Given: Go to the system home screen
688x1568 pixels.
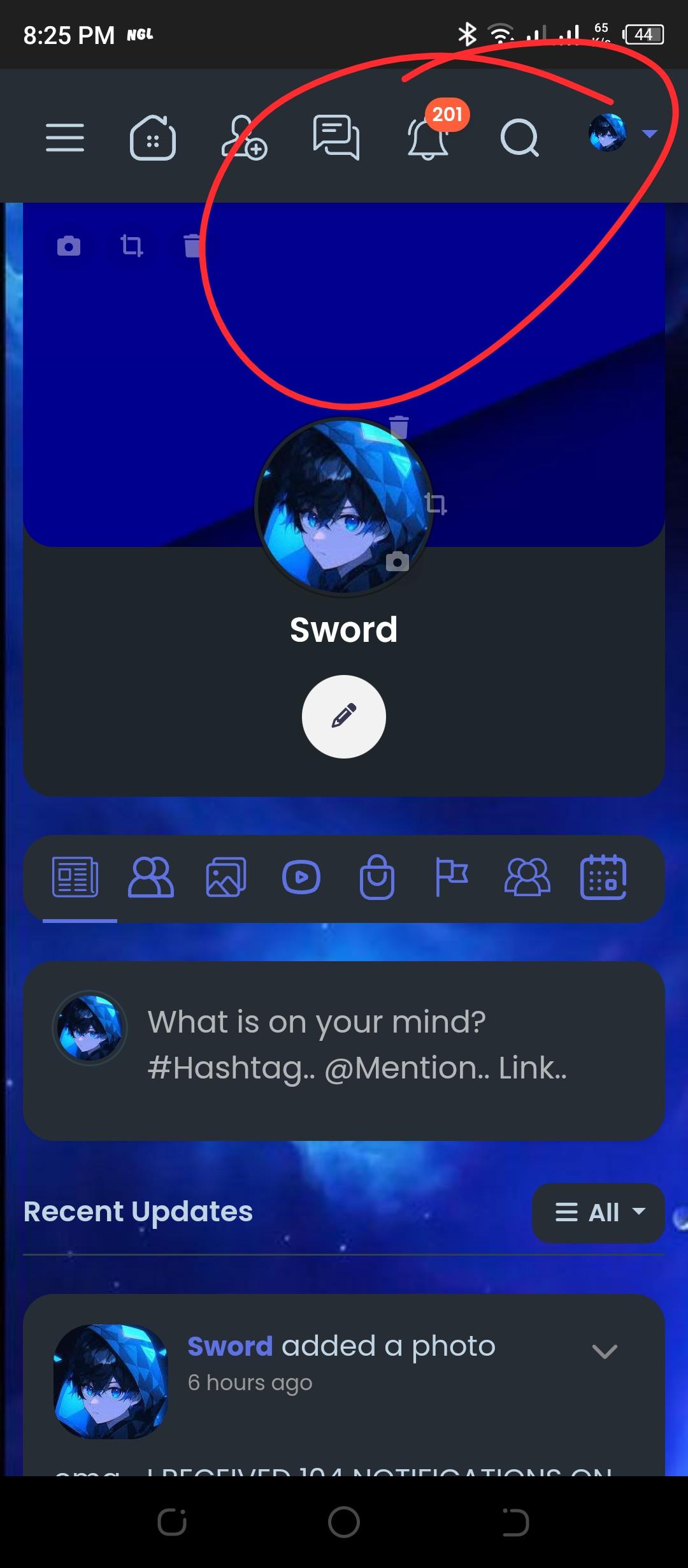Looking at the screenshot, I should [x=344, y=1523].
